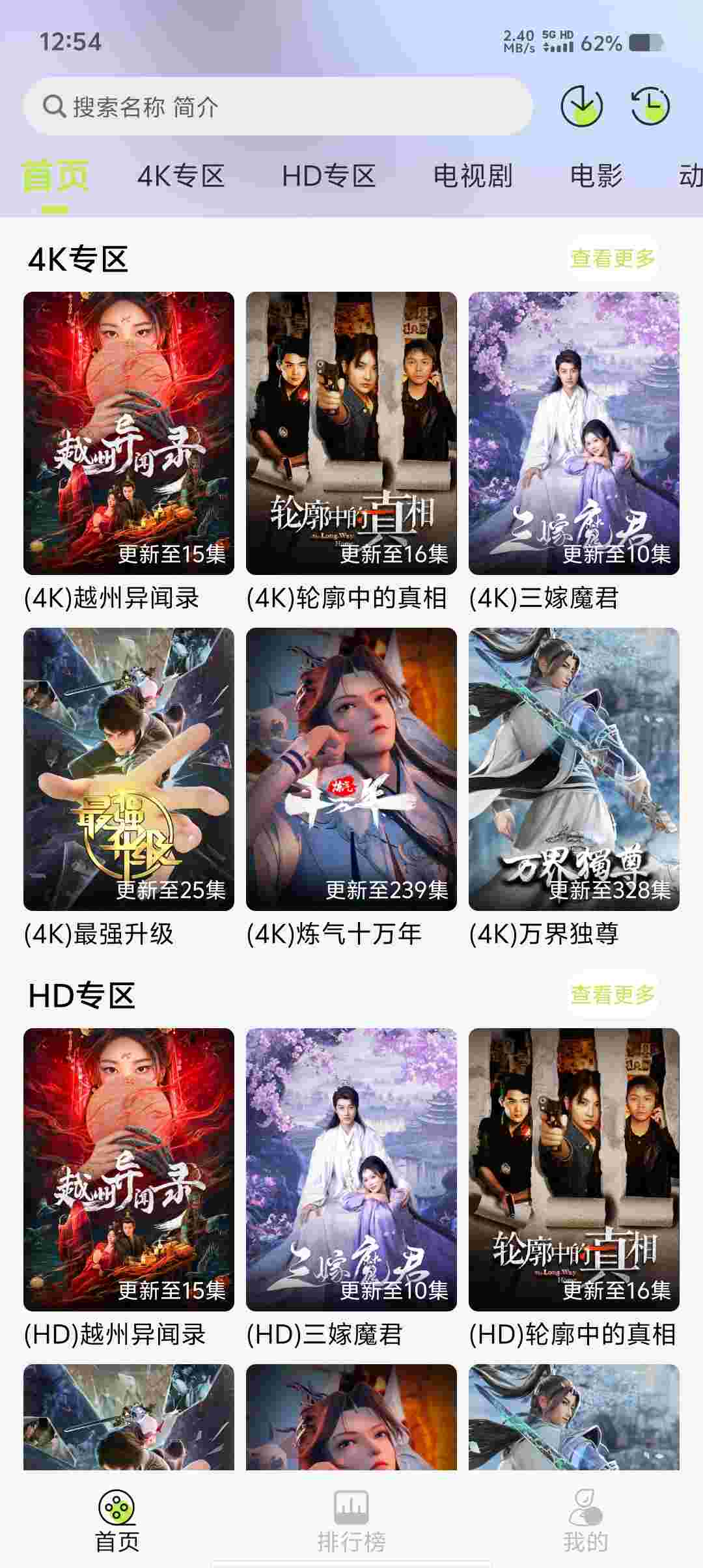This screenshot has width=703, height=1568.
Task: Open (HD)越州异闻录 poster
Action: [129, 1169]
